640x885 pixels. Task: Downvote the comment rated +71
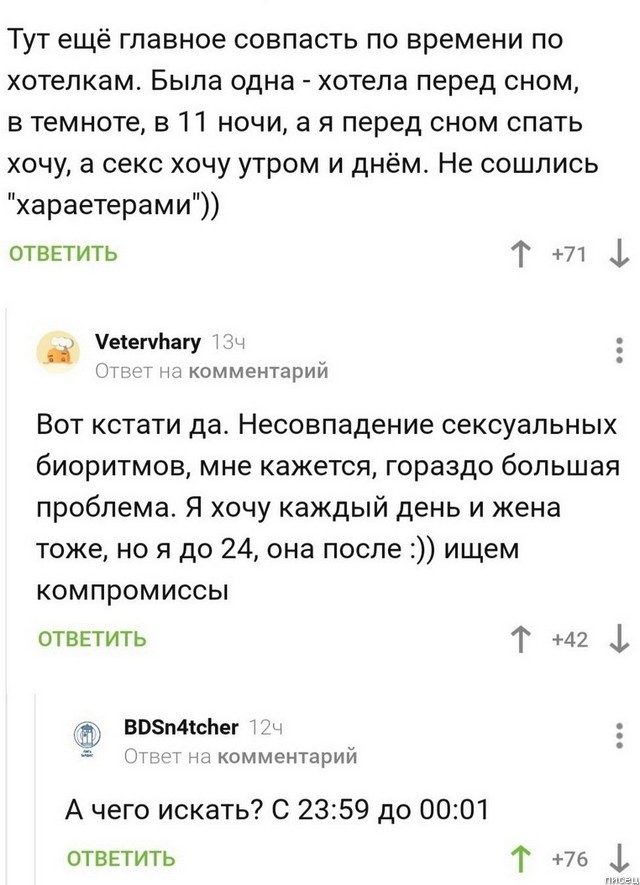click(x=619, y=255)
